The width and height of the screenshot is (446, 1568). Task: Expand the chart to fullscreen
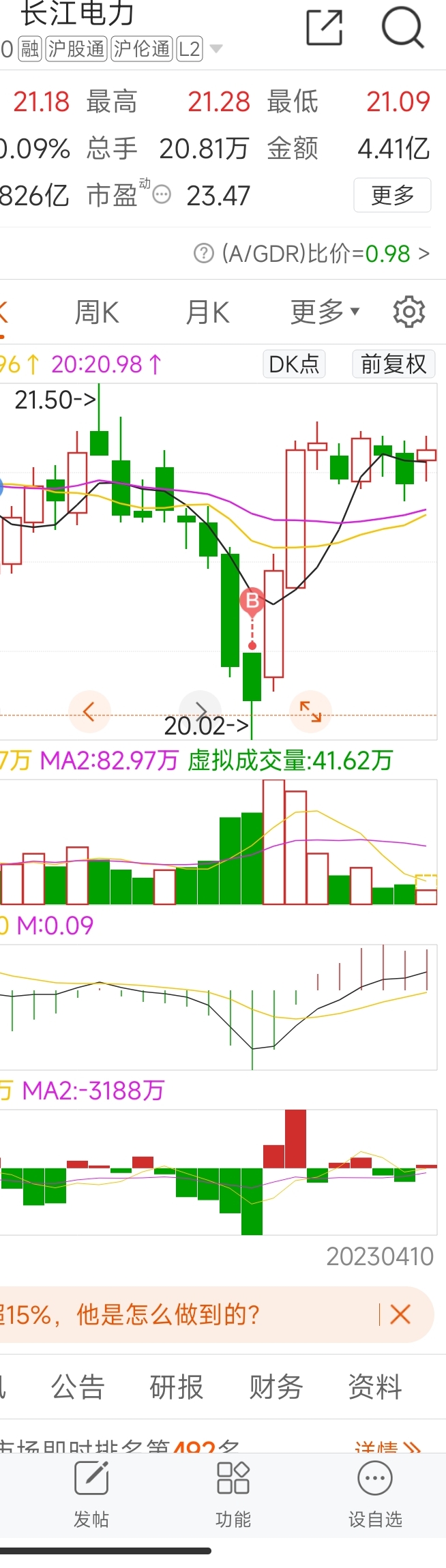310,711
